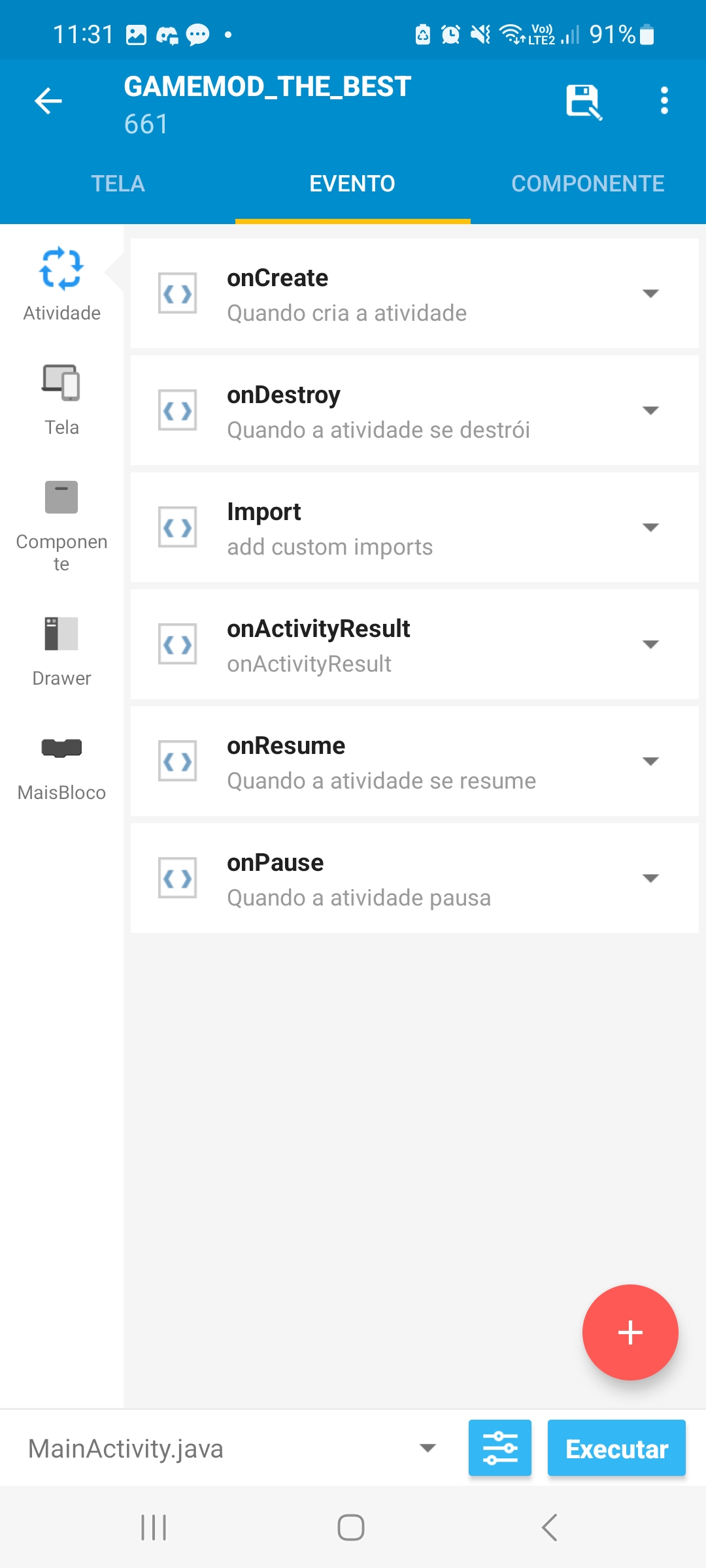Switch to the COMPONENTE tab
Screen dimensions: 706x1568
pos(588,184)
